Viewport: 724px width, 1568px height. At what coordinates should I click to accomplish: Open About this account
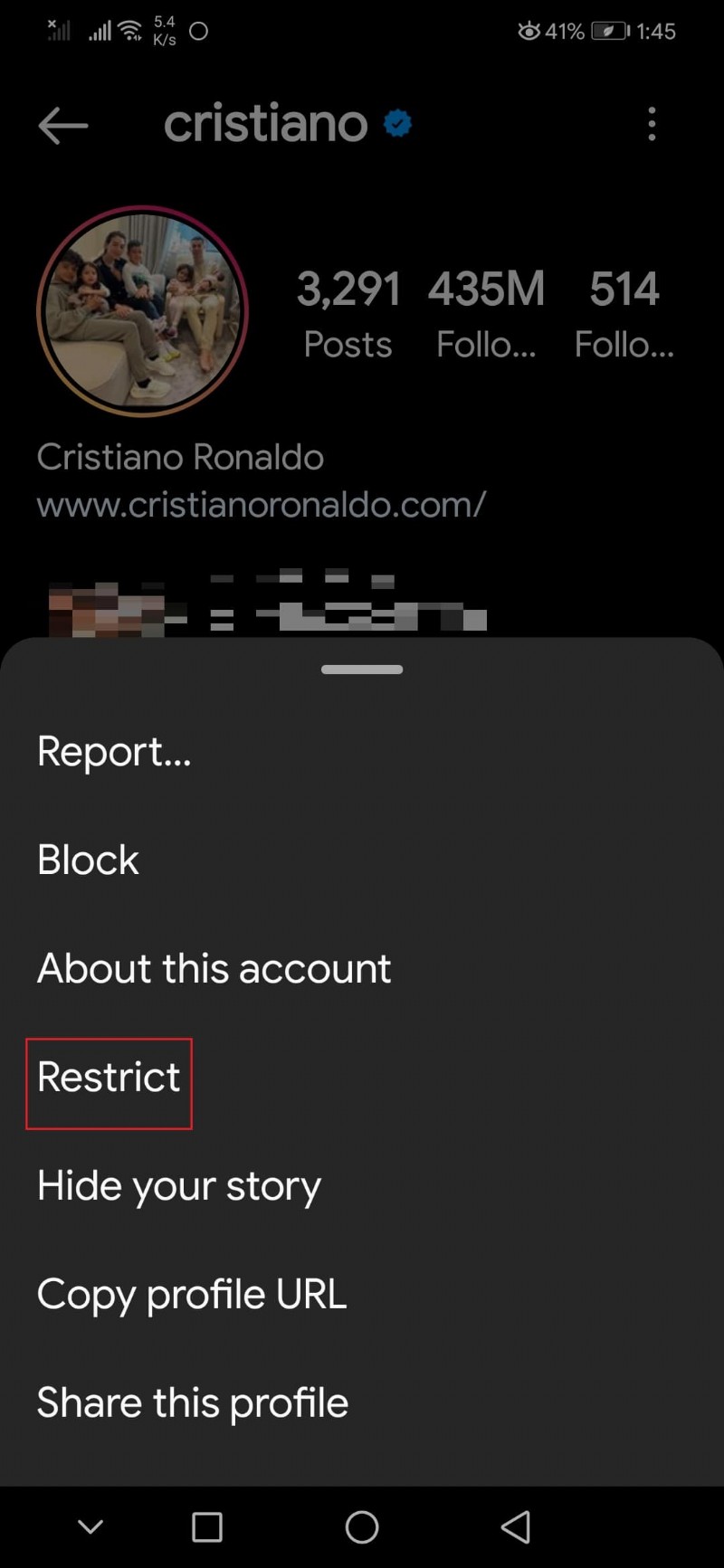tap(214, 968)
